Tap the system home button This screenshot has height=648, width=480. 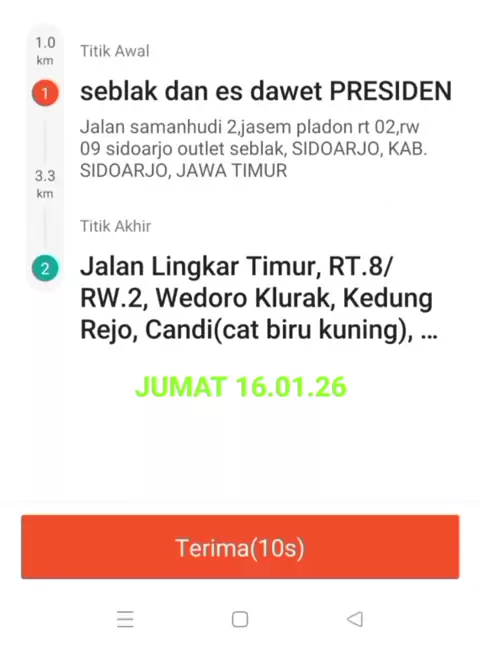pos(240,619)
